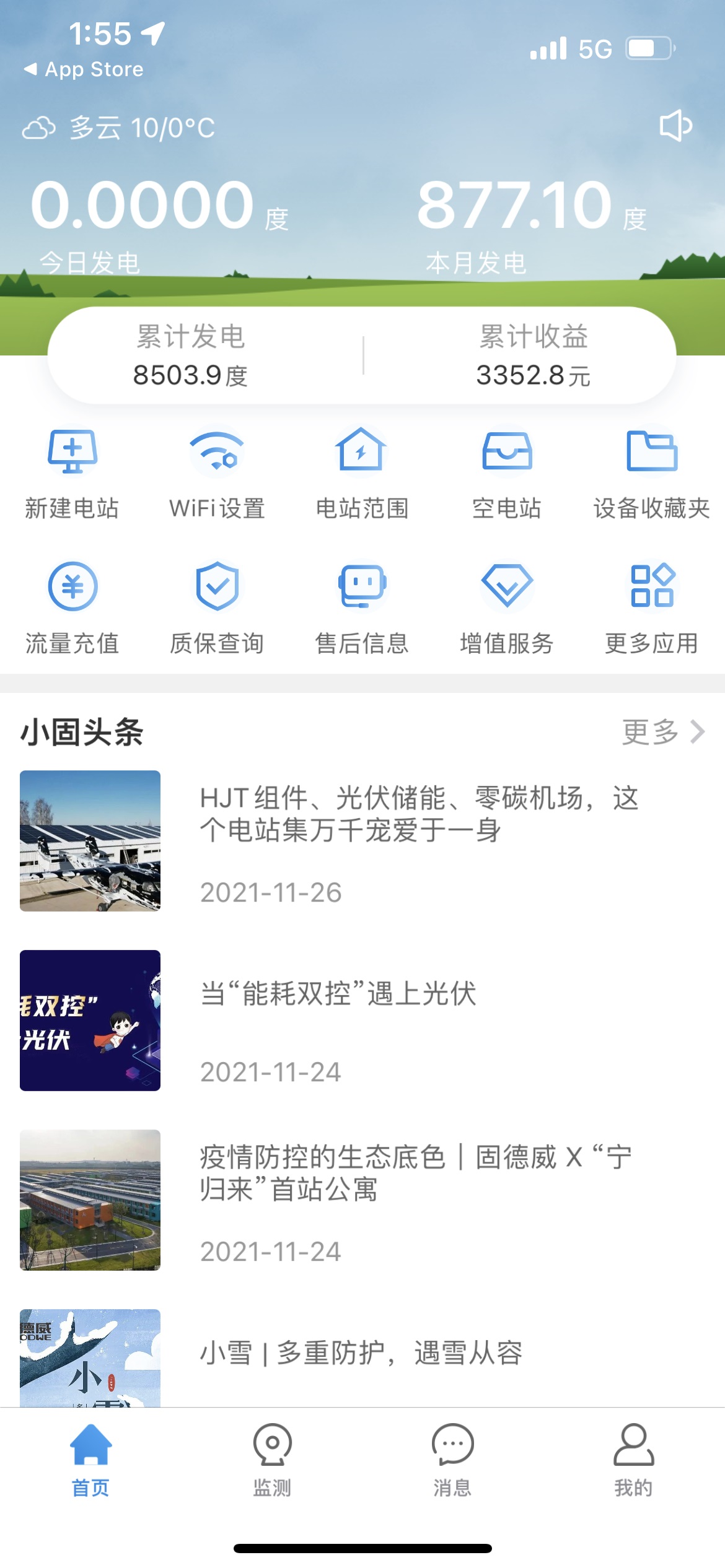Open the article 小雪 | 多重防护，遇雪从容

[x=362, y=1357]
